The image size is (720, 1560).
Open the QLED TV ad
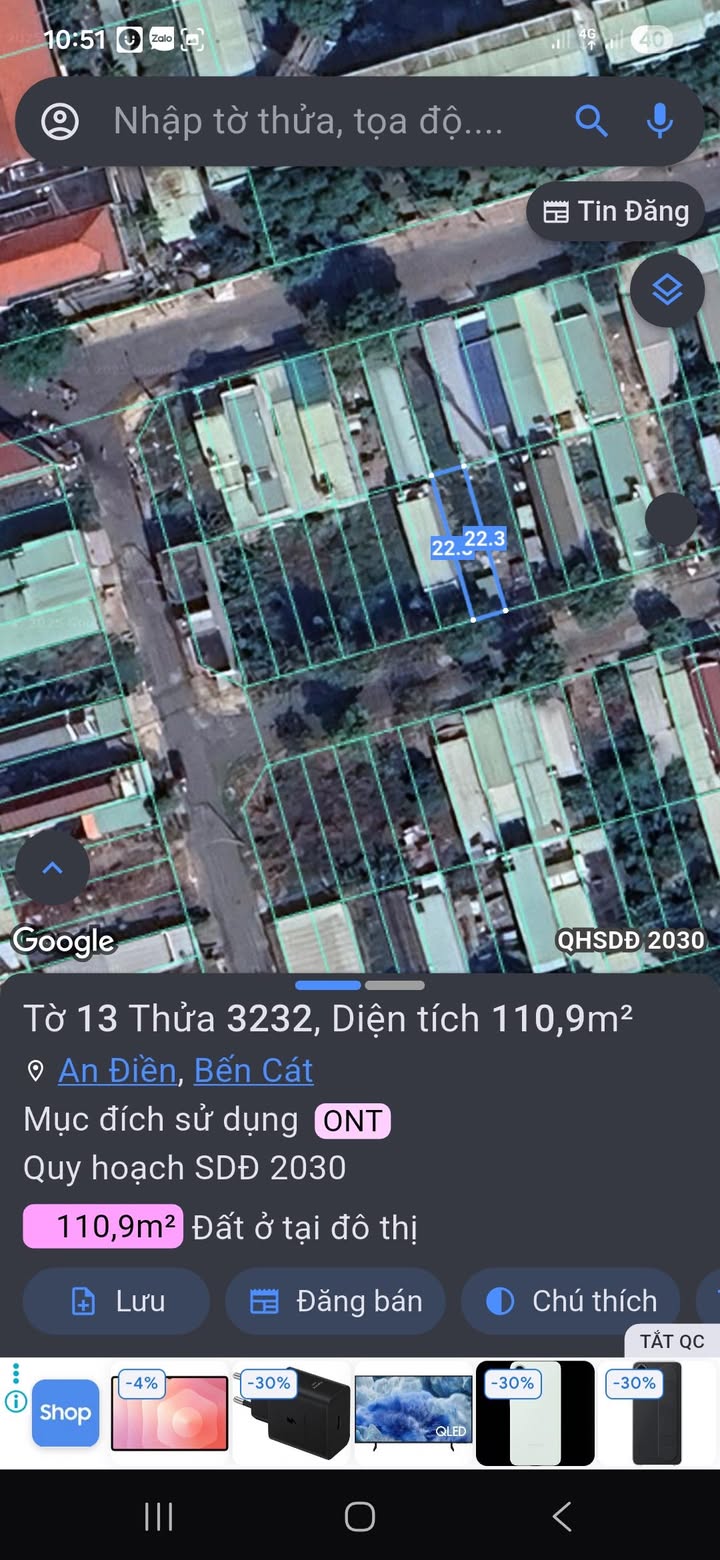413,1413
